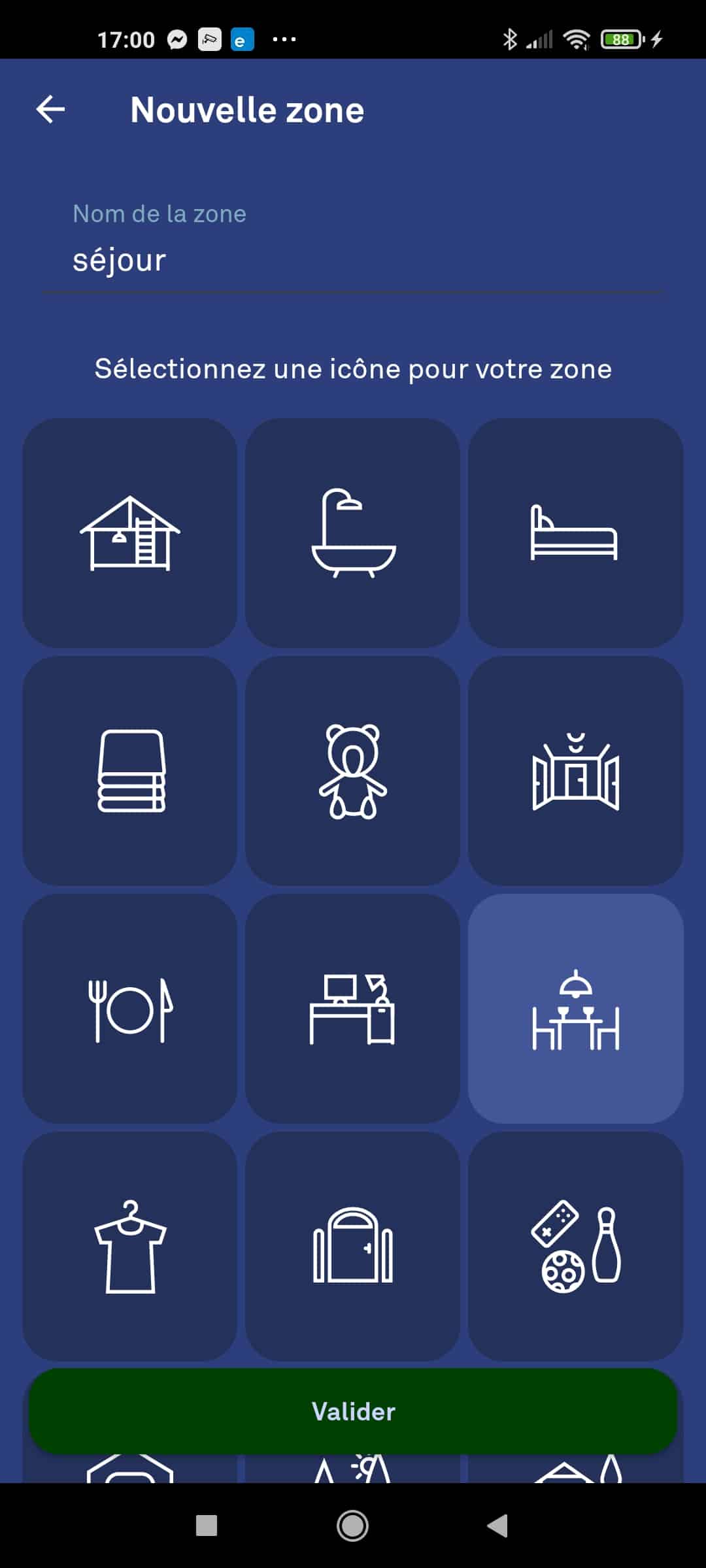This screenshot has width=706, height=1568.
Task: Select the stacked towels icon
Action: (x=130, y=771)
